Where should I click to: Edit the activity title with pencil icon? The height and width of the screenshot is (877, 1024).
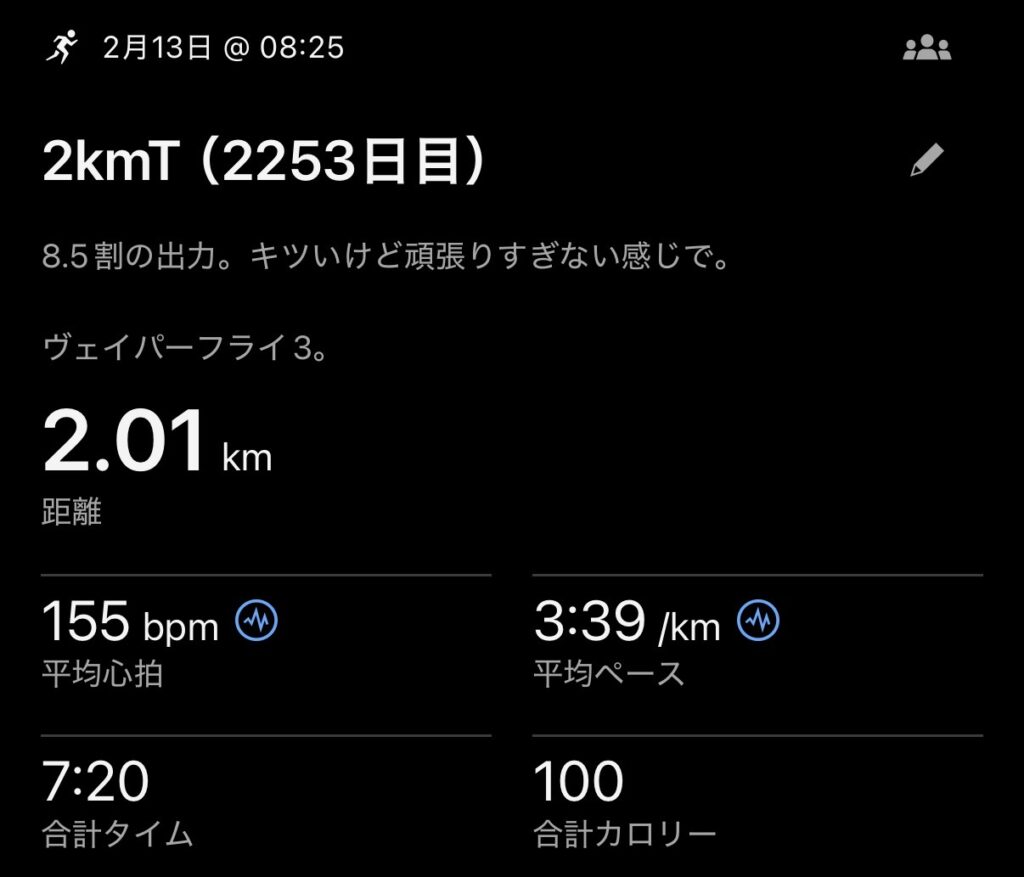coord(926,160)
